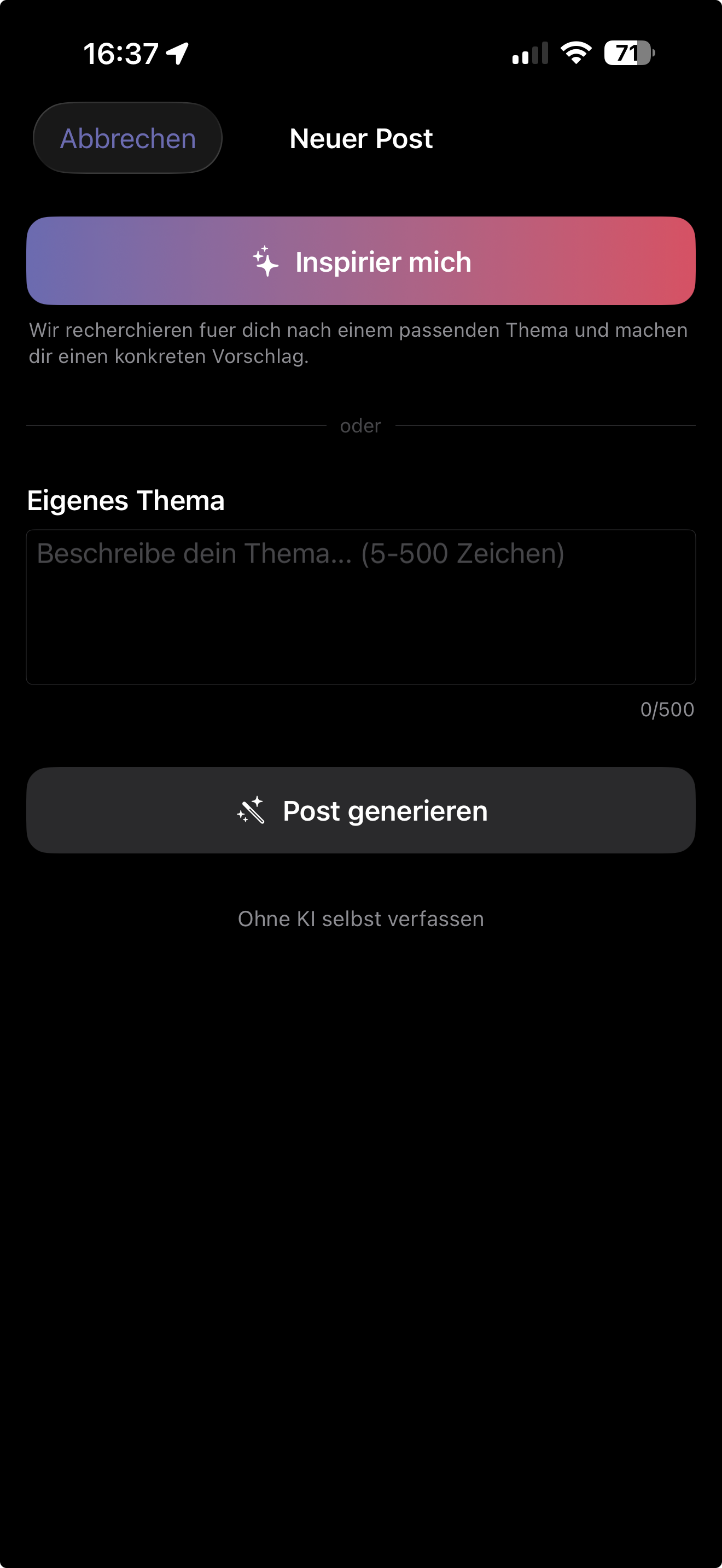Open Ohne KI selbst verfassen

pos(360,918)
